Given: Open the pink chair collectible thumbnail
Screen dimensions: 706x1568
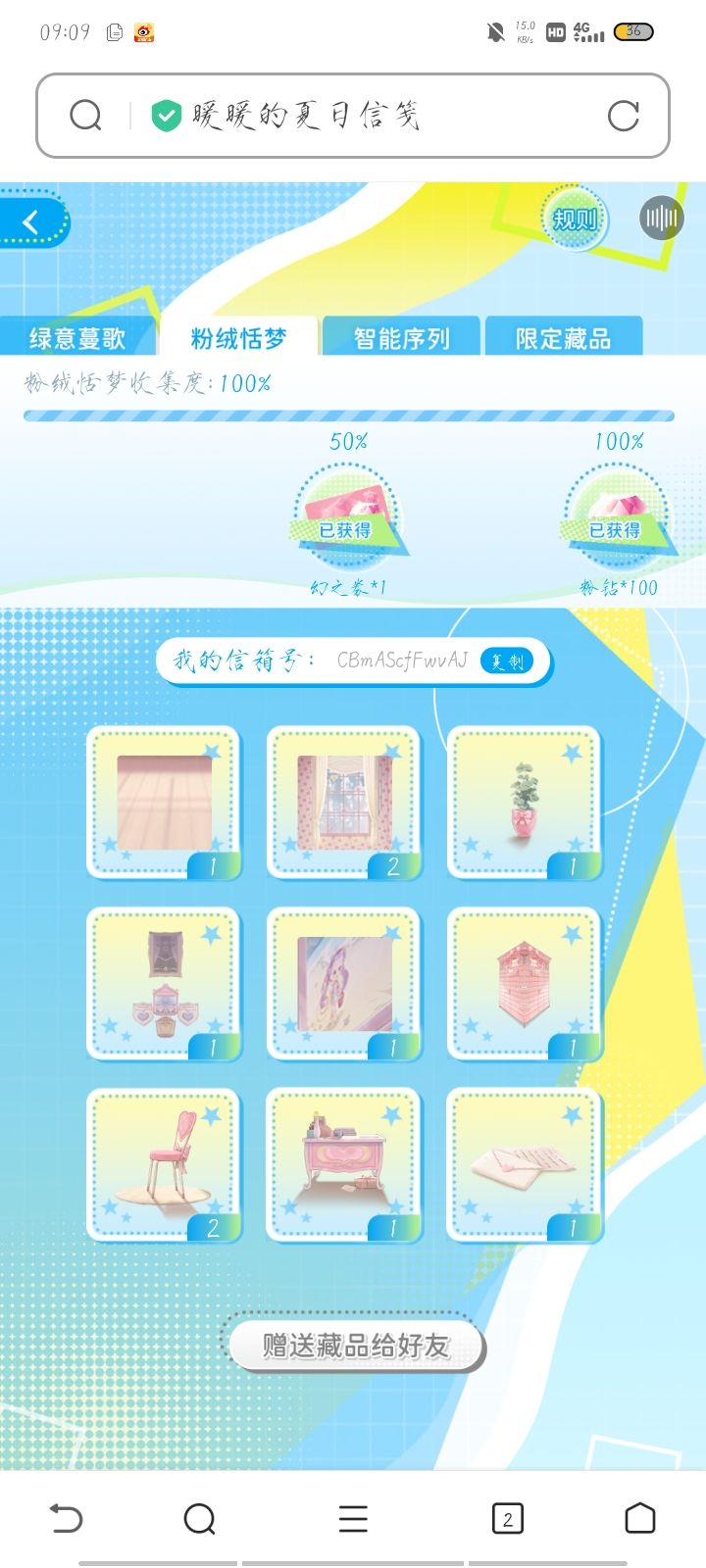Looking at the screenshot, I should pos(164,1164).
